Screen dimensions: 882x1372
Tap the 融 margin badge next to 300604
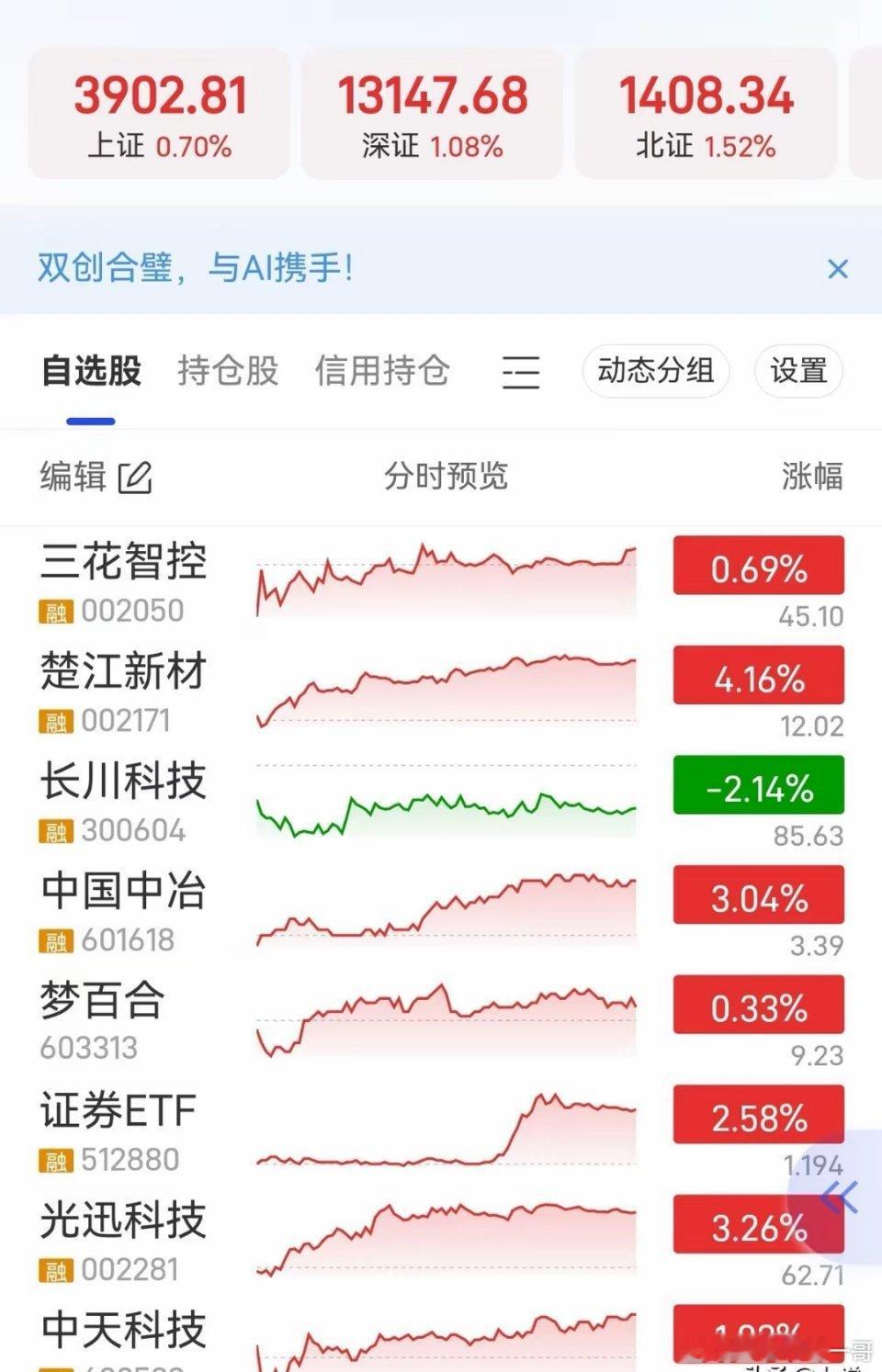tap(55, 830)
